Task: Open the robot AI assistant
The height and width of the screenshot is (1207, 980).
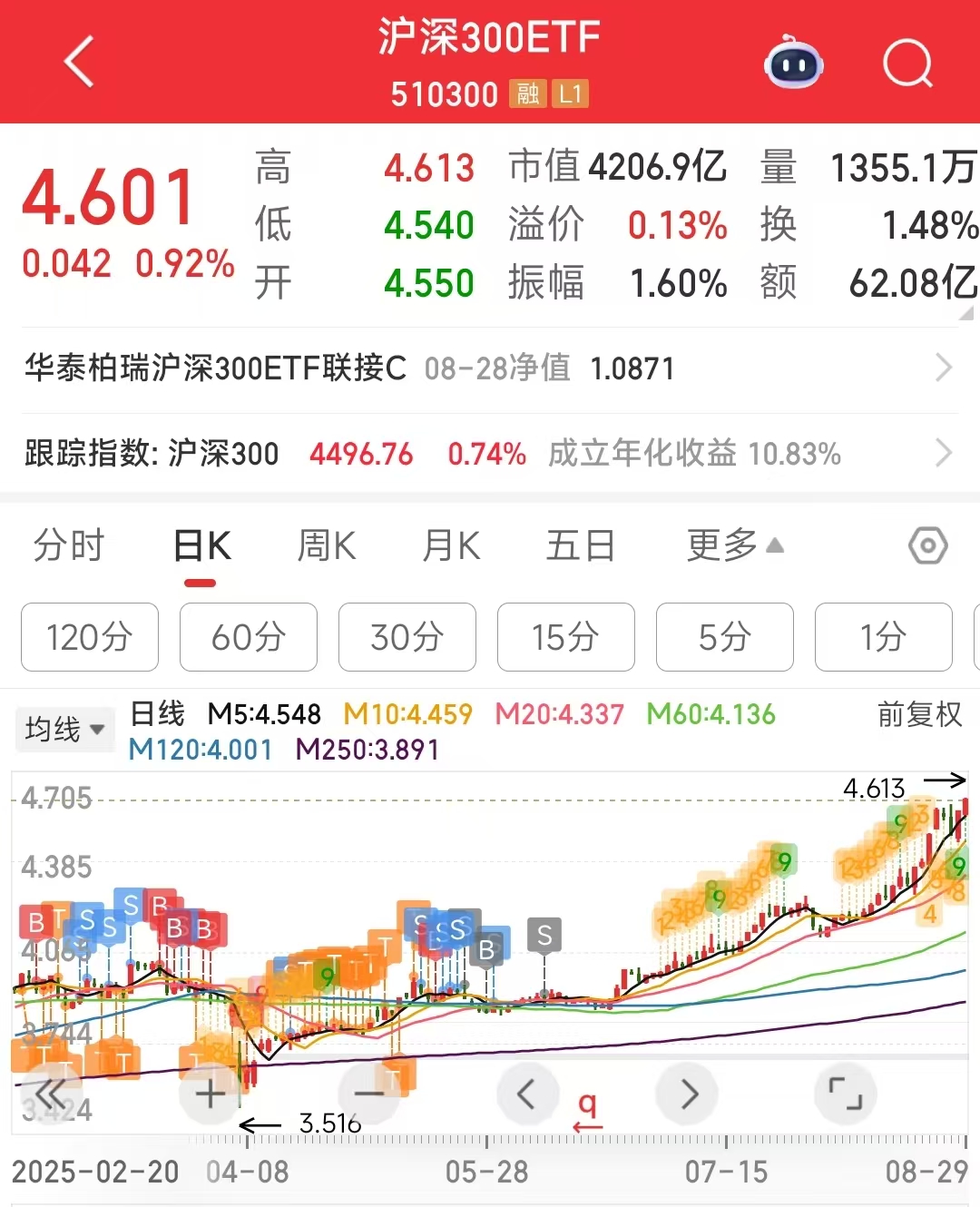Action: (x=794, y=64)
